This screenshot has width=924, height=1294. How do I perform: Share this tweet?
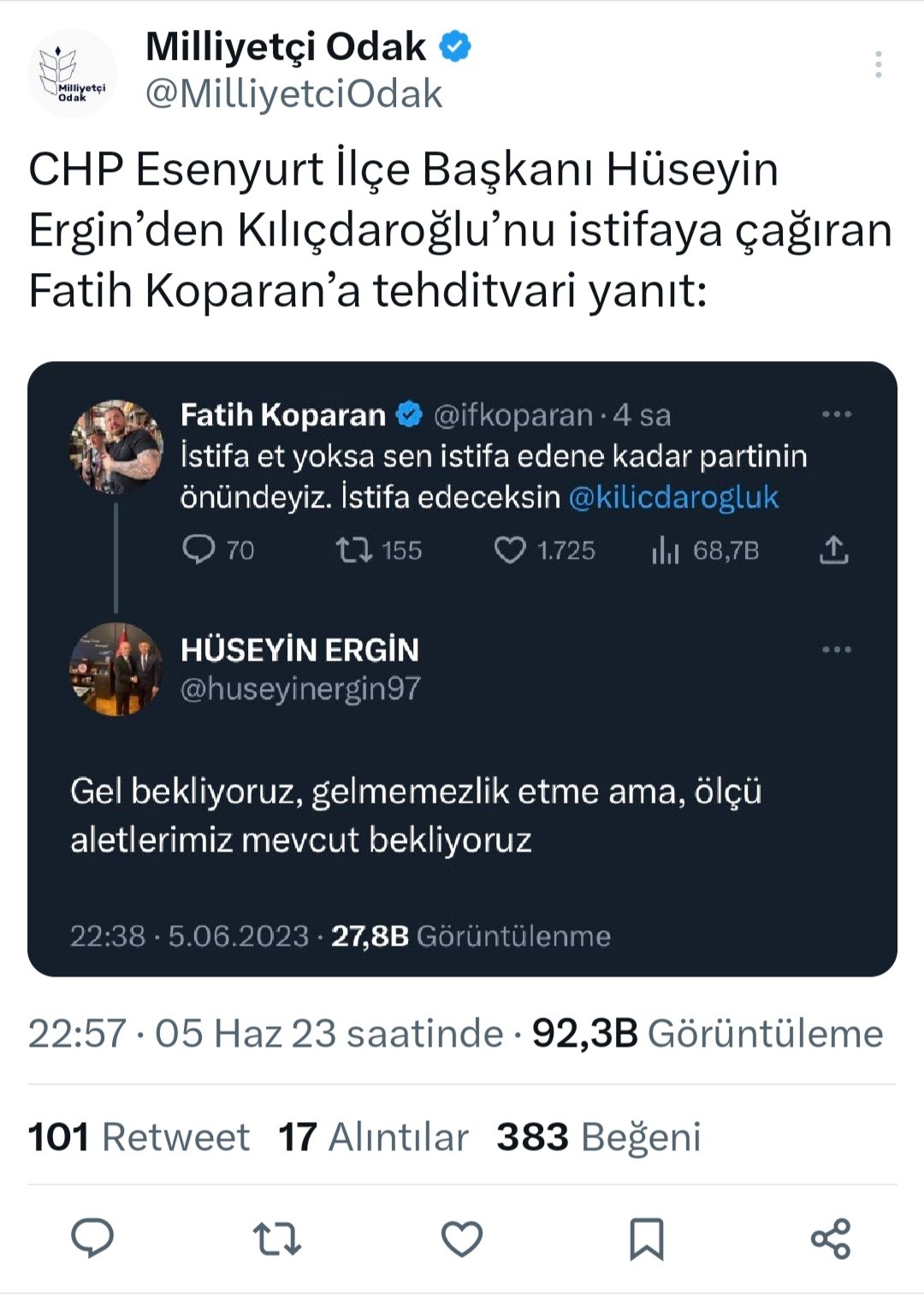pos(830,1238)
